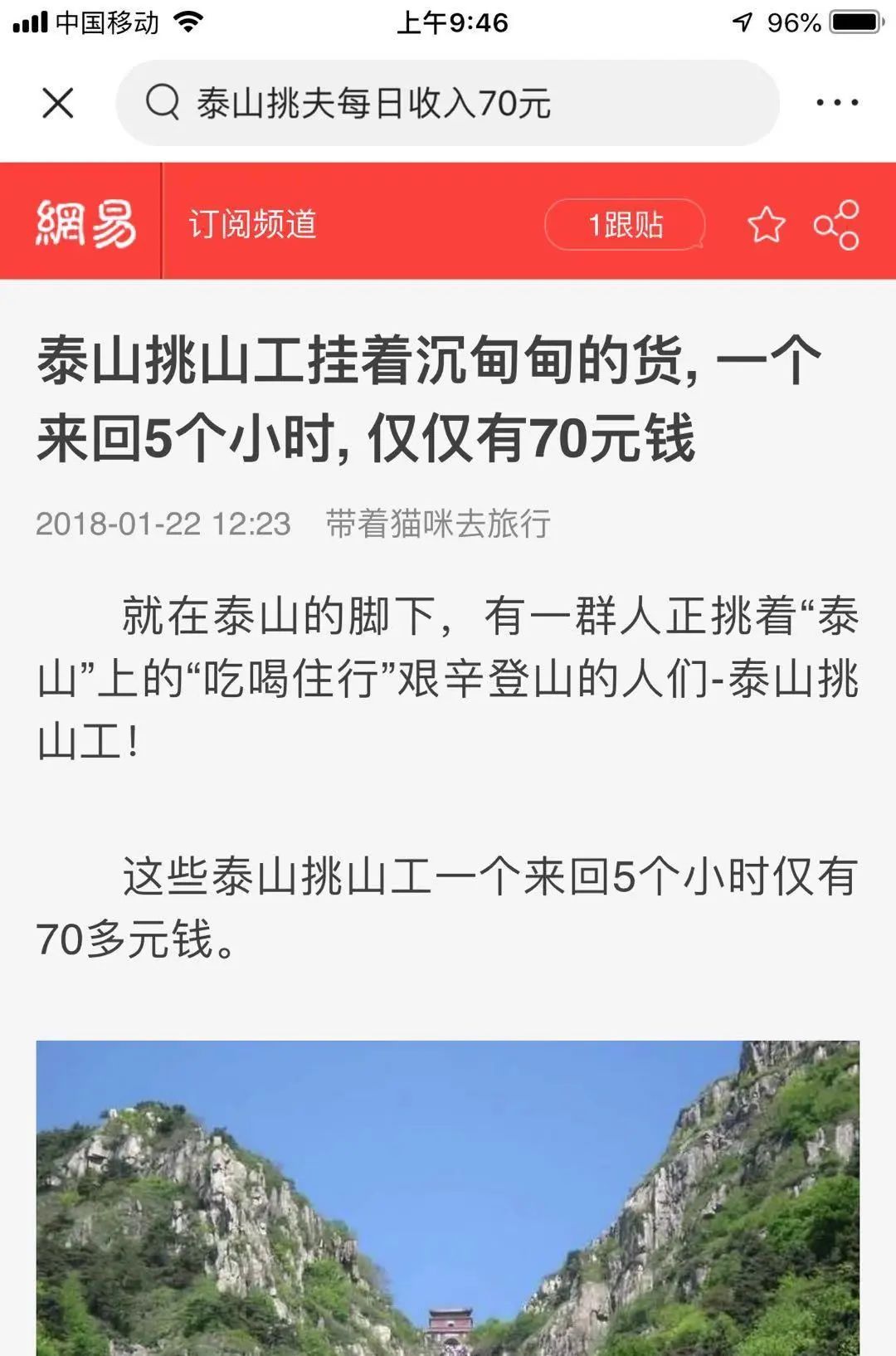
Task: View comments via the 1跟贴 button
Action: (x=625, y=224)
